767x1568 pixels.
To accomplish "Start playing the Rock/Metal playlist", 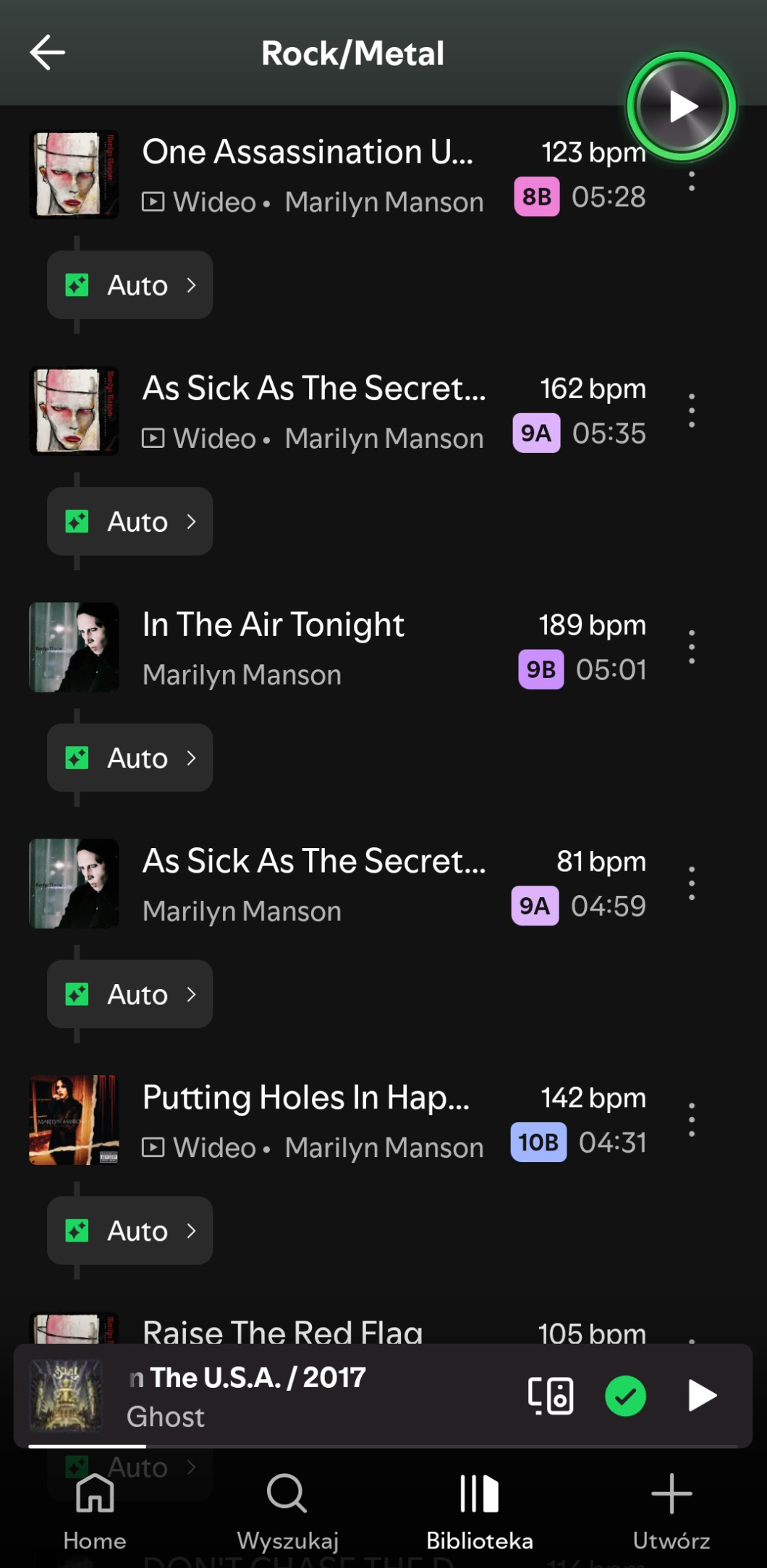I will (681, 106).
